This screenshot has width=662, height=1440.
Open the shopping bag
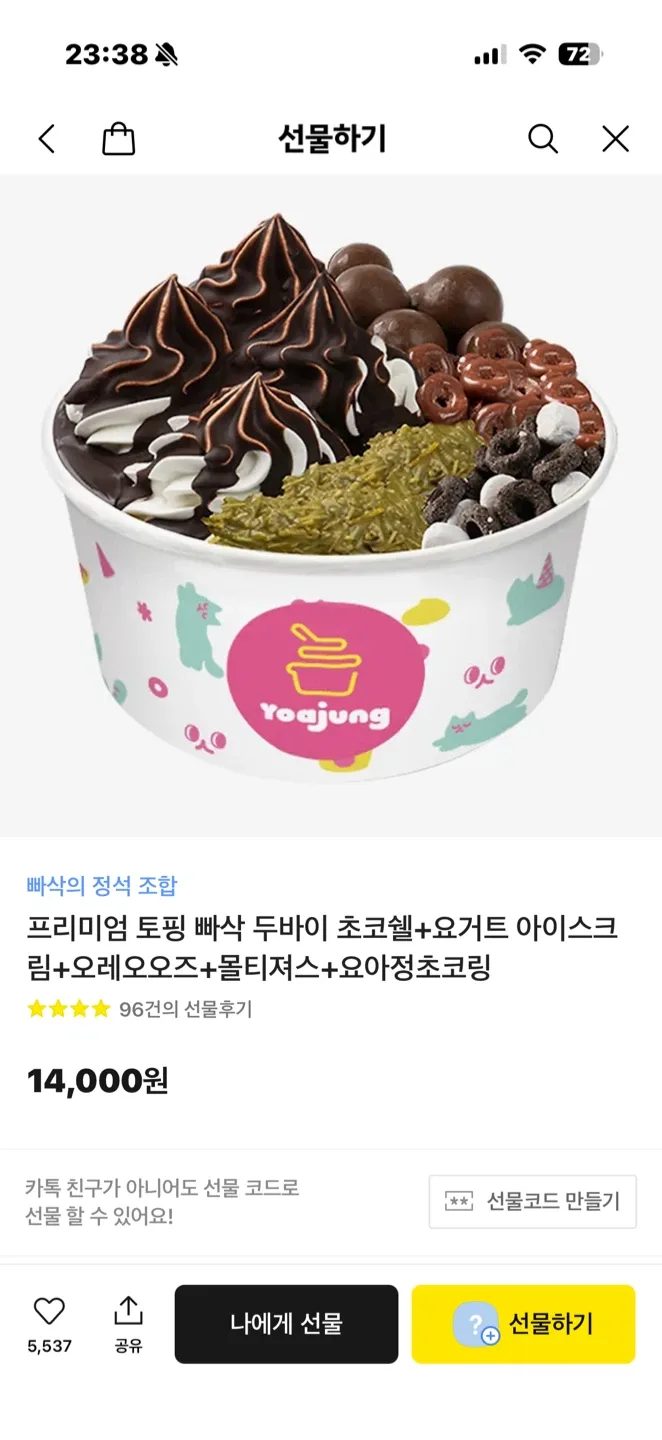118,139
